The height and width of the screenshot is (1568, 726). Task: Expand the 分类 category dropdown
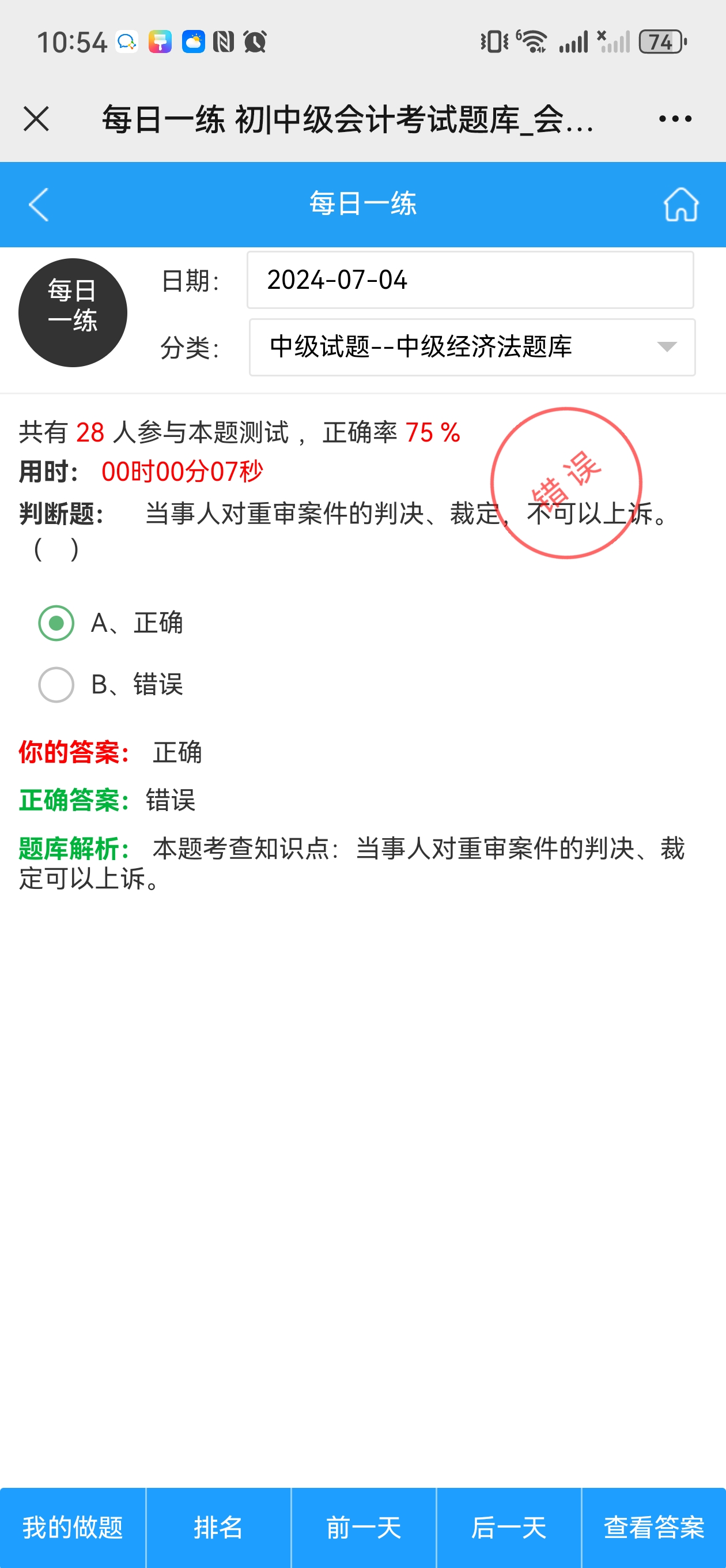pos(472,348)
